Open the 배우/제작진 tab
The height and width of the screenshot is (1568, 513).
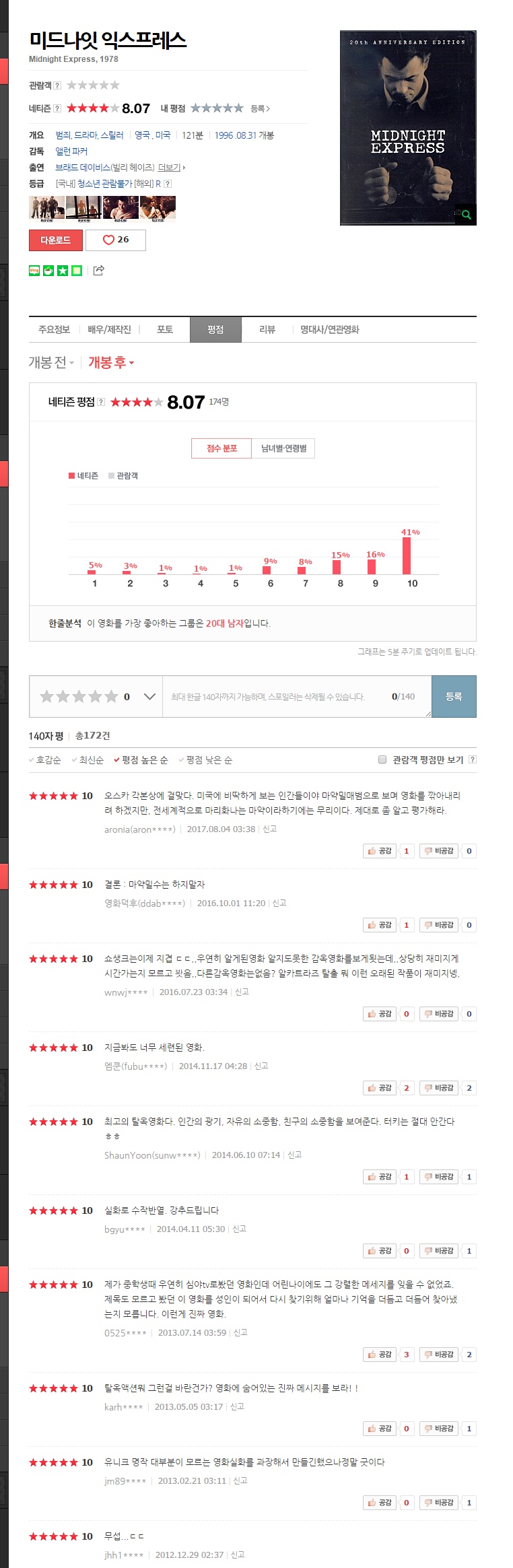tap(109, 330)
